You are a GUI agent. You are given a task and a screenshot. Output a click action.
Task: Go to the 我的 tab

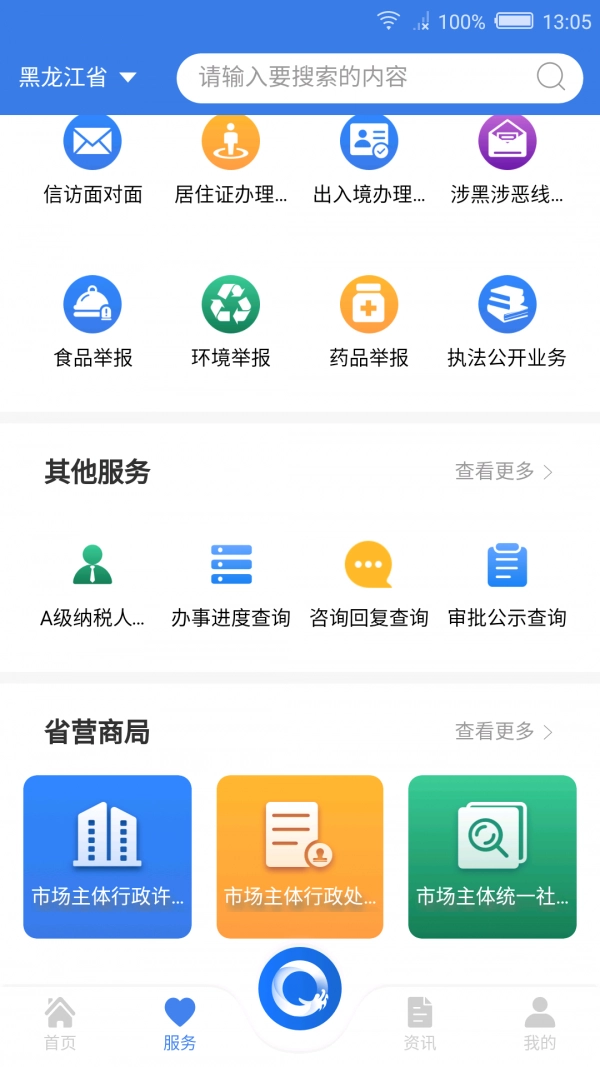[540, 1023]
